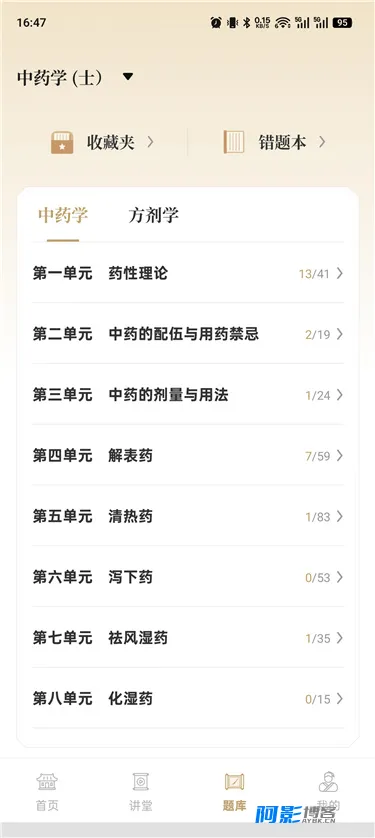Expand the 中药学 (士) subject dropdown

tap(75, 77)
